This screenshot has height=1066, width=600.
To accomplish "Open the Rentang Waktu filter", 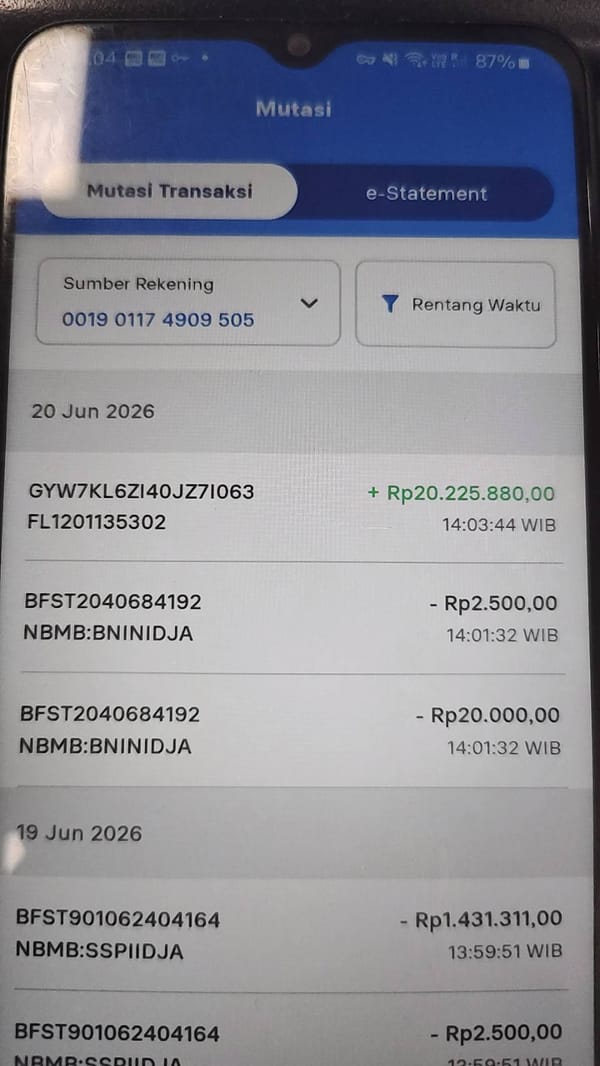I will coord(456,305).
